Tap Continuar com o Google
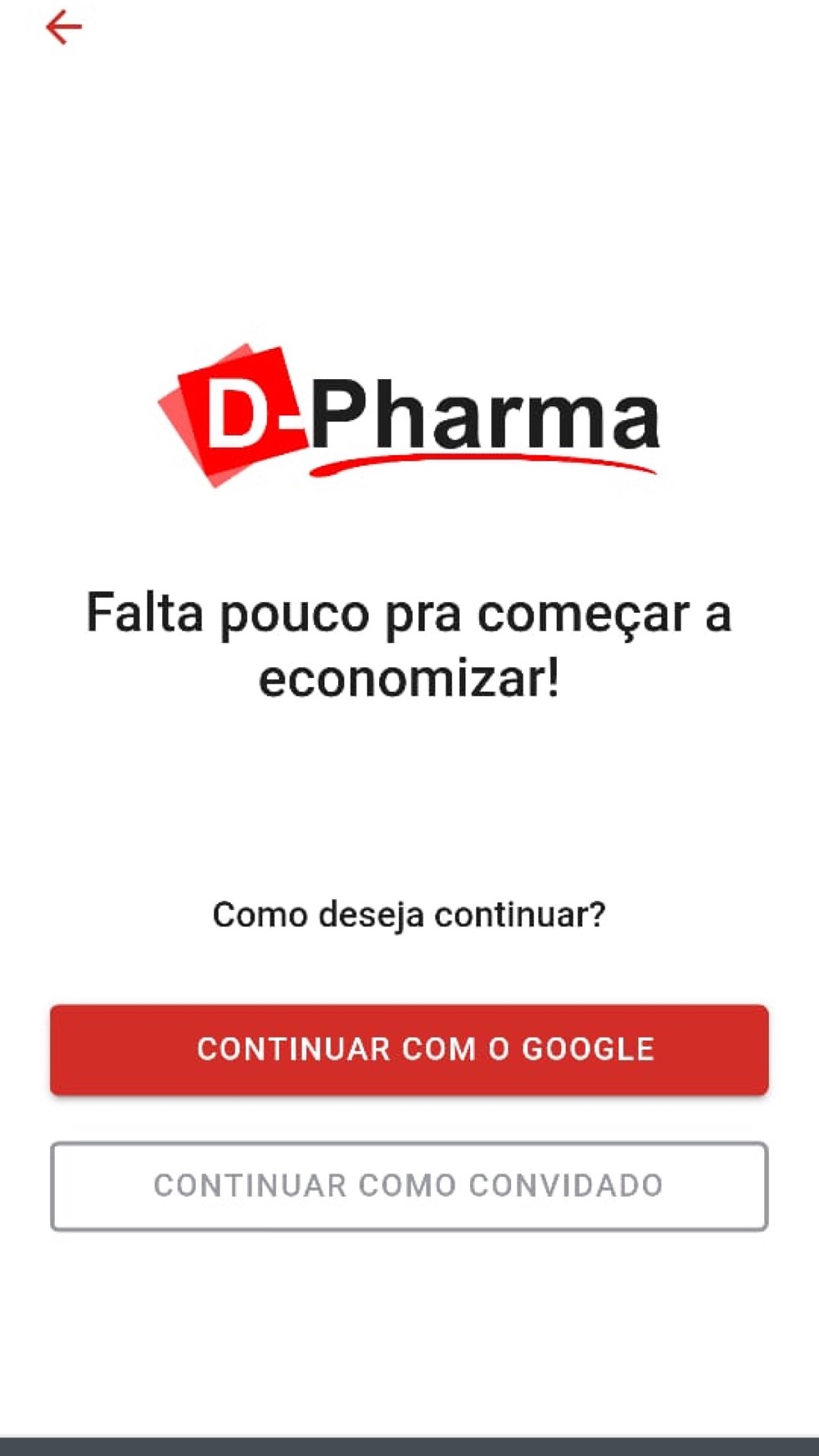This screenshot has height=1456, width=819. [409, 1049]
